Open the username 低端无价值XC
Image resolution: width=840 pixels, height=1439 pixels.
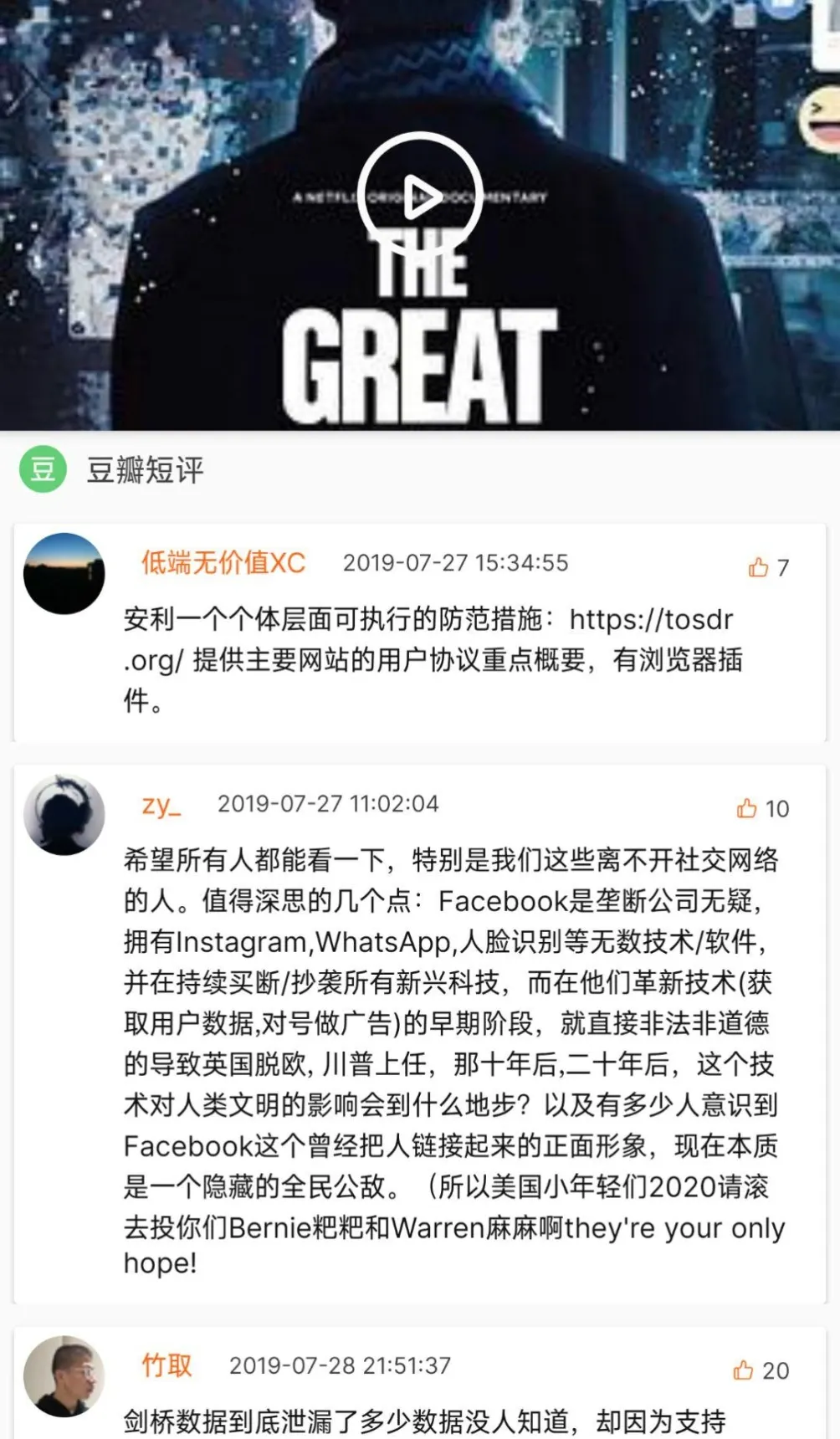pyautogui.click(x=223, y=563)
